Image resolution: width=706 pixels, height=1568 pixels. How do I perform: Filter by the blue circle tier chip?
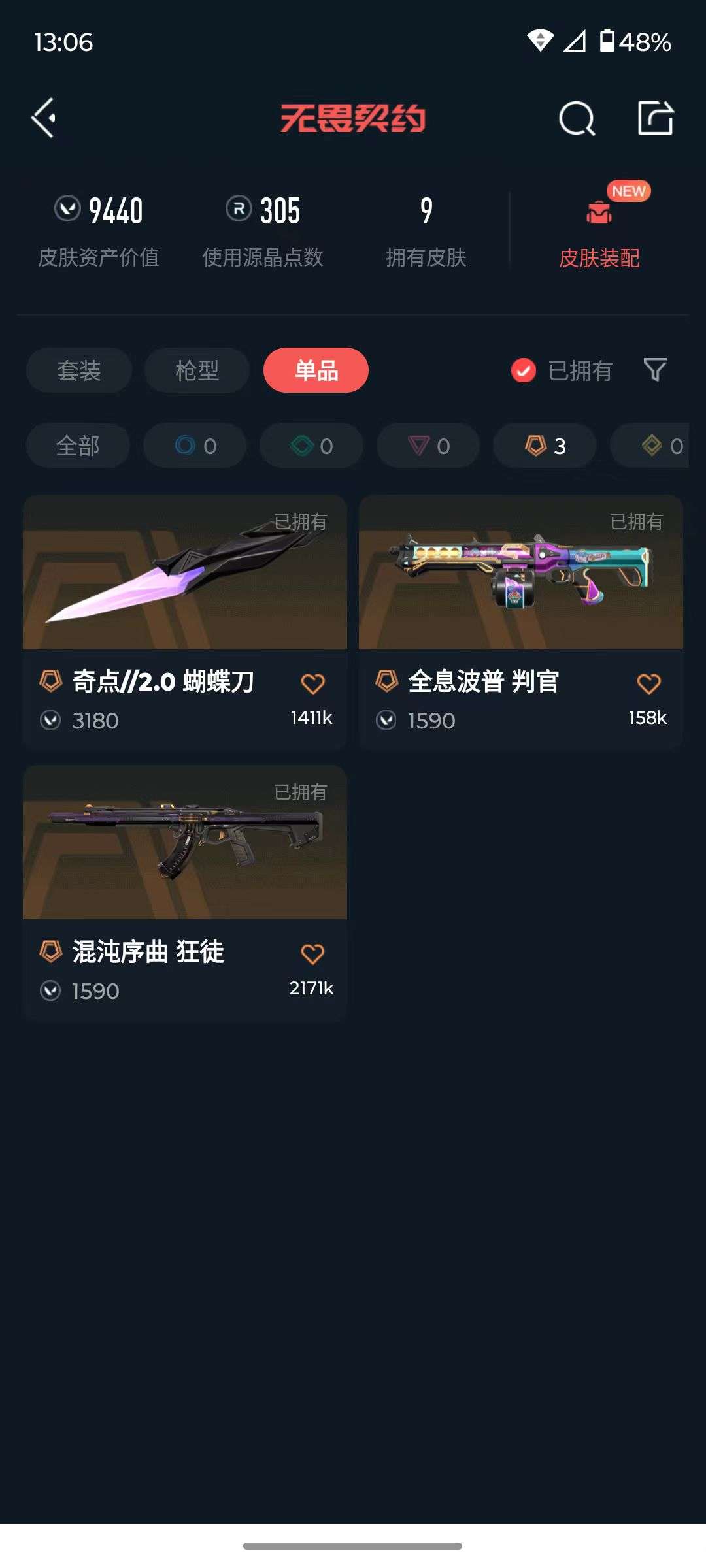click(195, 446)
